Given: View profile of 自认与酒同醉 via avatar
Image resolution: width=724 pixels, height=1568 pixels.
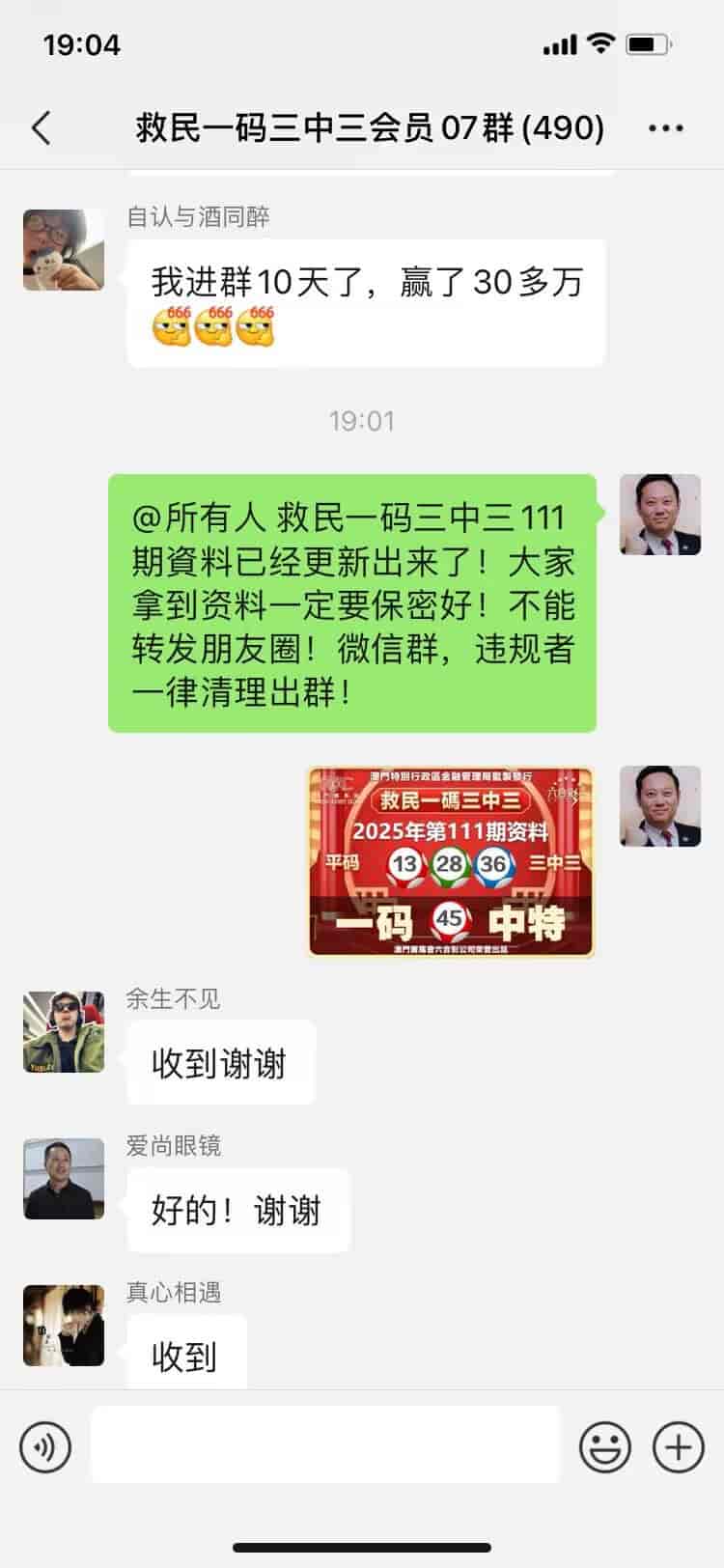Looking at the screenshot, I should pos(64,250).
